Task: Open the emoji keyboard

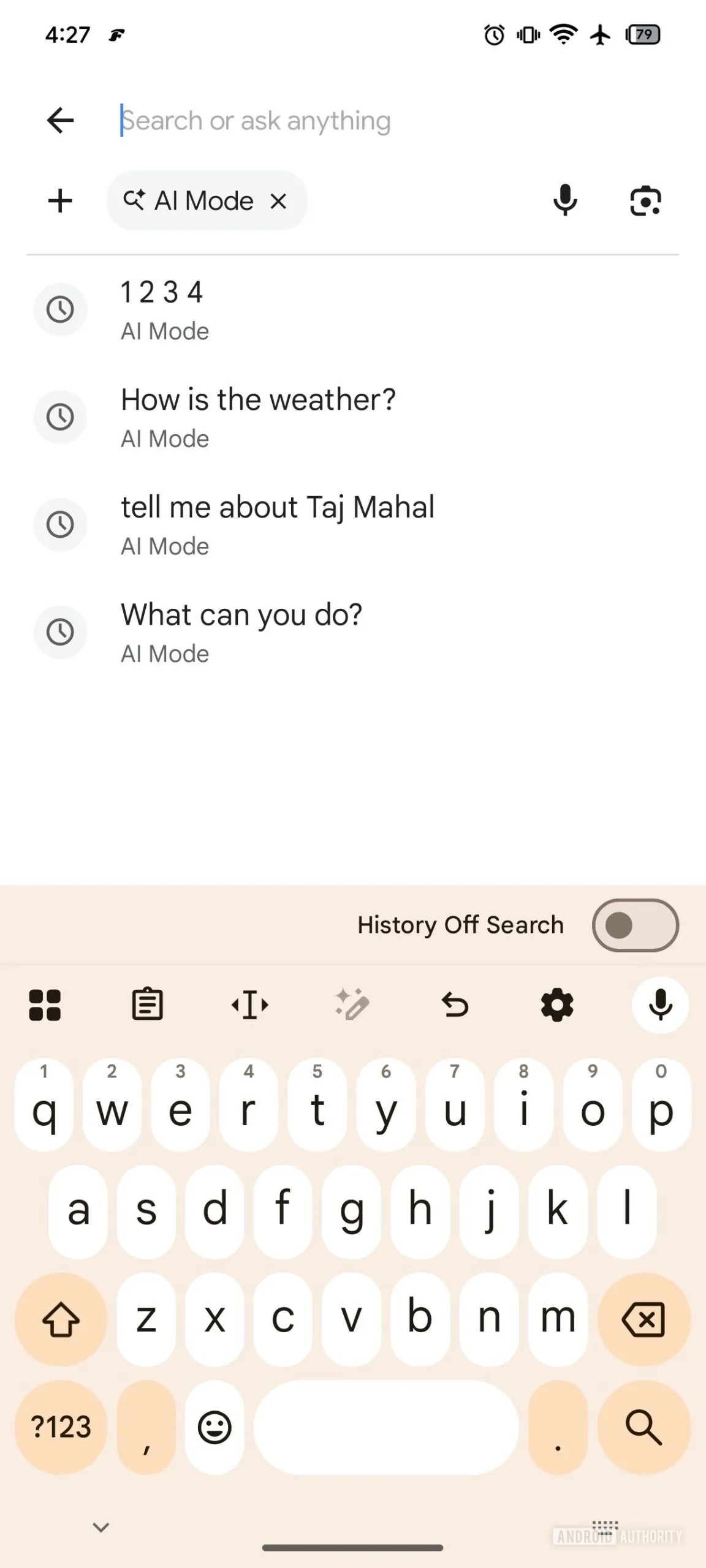Action: point(214,1427)
